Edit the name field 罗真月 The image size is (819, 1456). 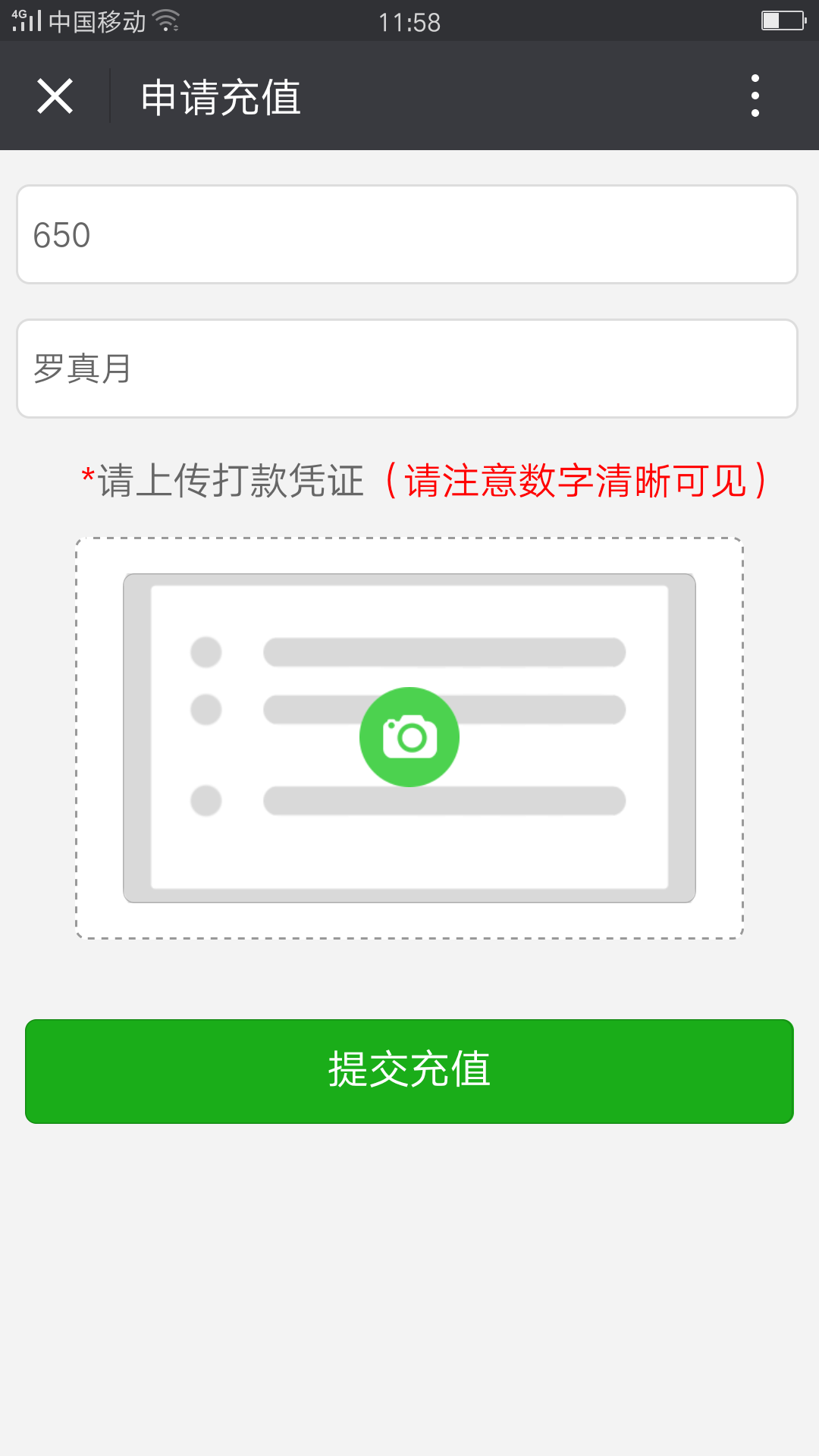coord(407,369)
